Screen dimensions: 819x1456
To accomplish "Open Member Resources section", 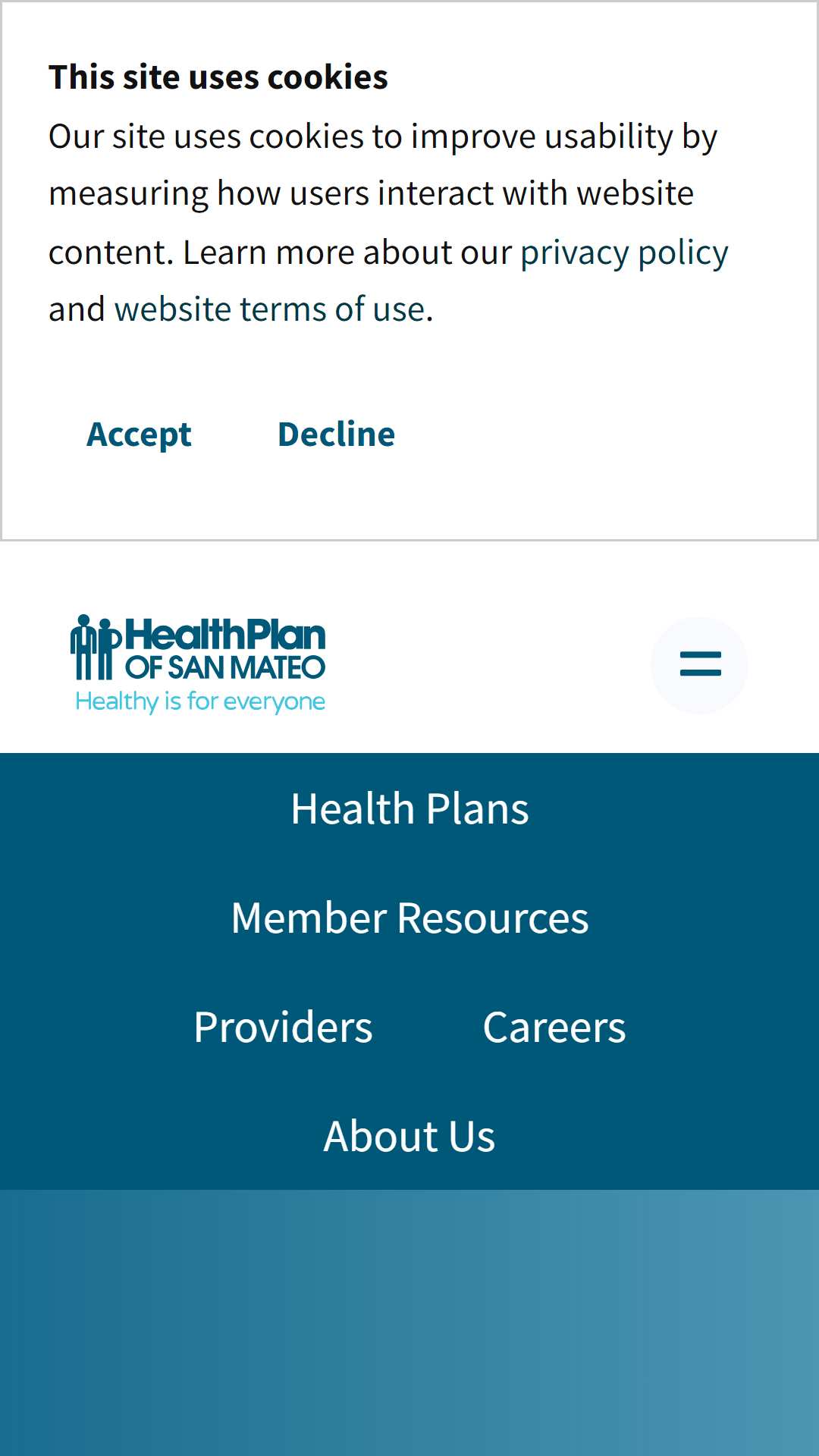I will (x=409, y=918).
